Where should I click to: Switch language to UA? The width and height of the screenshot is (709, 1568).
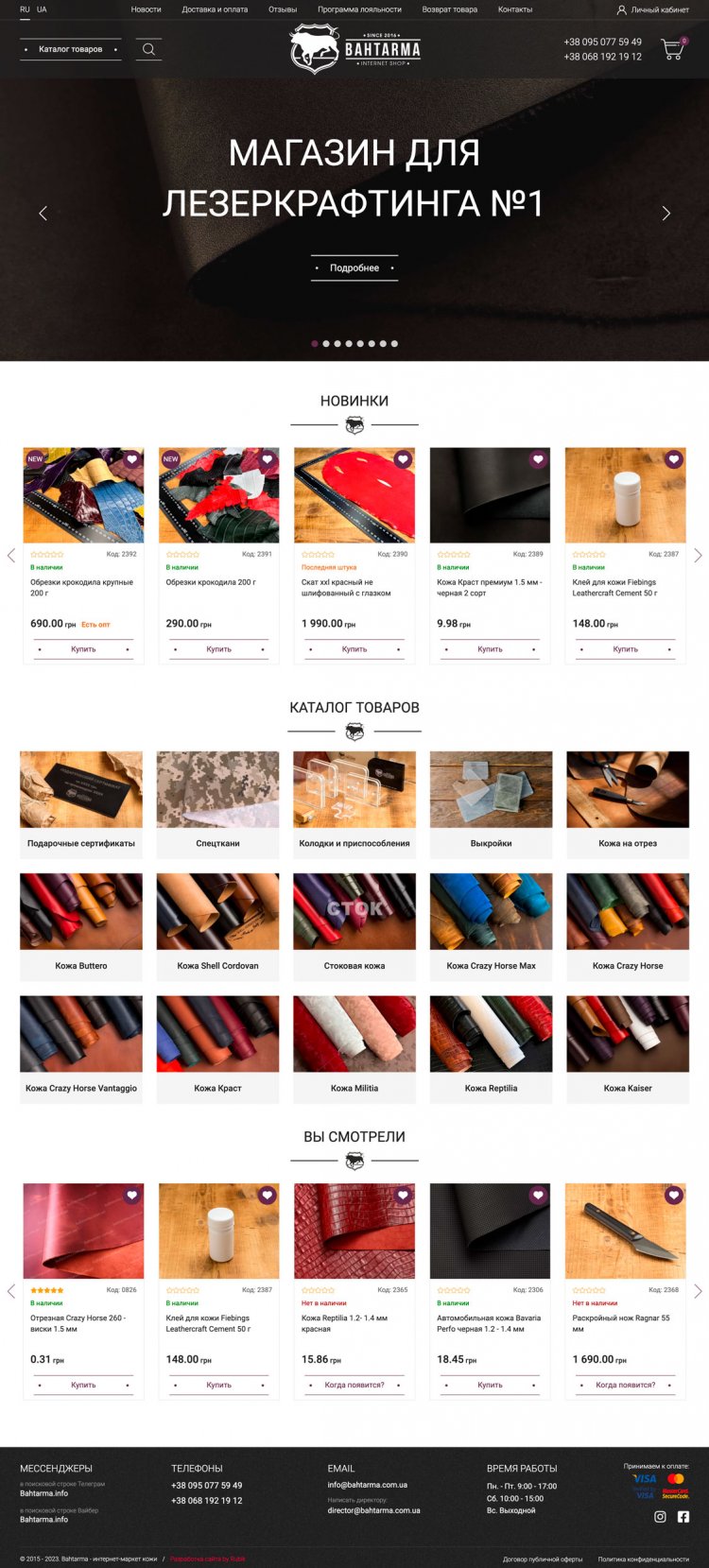(x=42, y=9)
